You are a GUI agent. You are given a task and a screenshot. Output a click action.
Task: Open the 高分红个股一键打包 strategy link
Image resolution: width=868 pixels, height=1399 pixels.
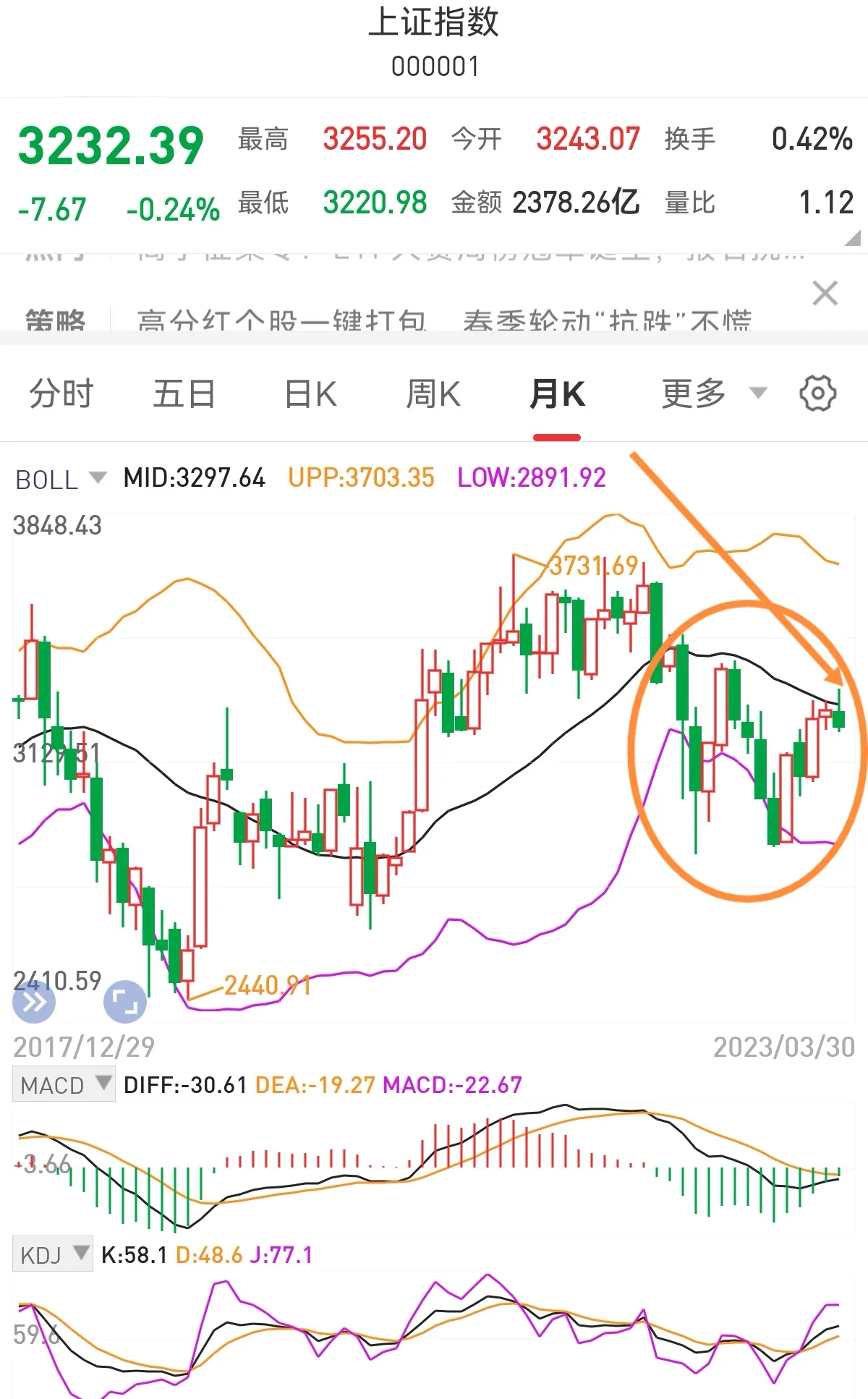point(281,320)
